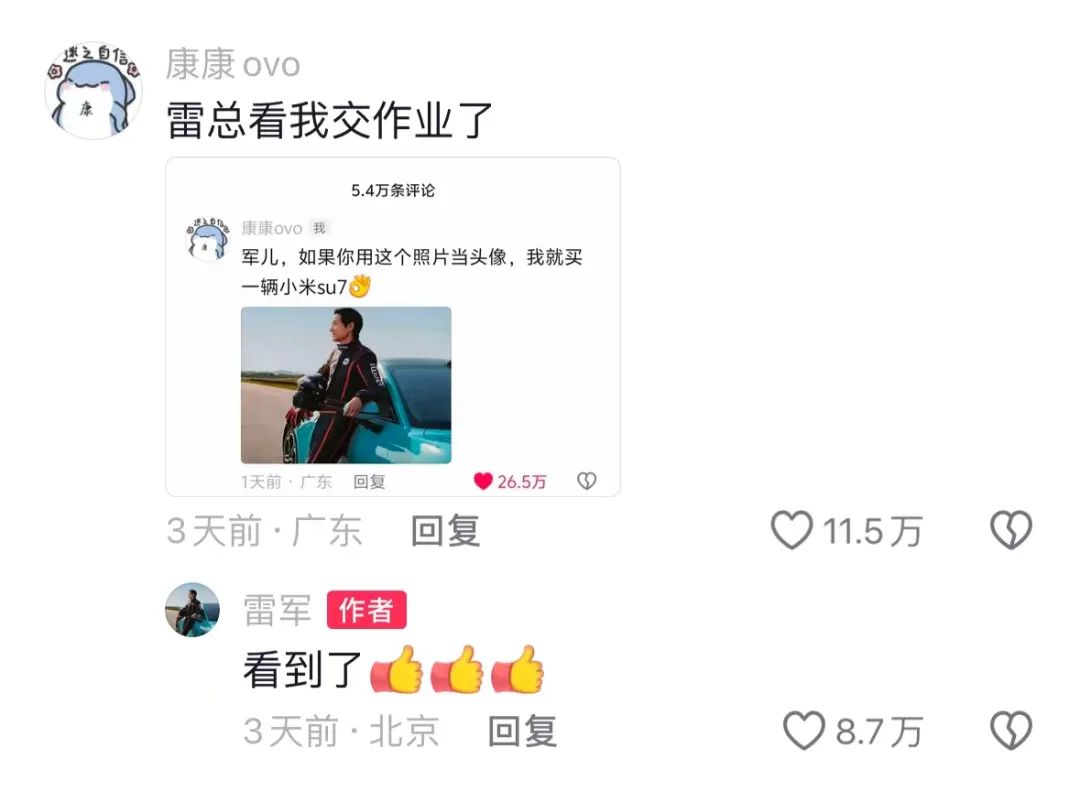Tap the username 康康ovo above the top comment
Image resolution: width=1080 pixels, height=791 pixels.
pos(233,65)
